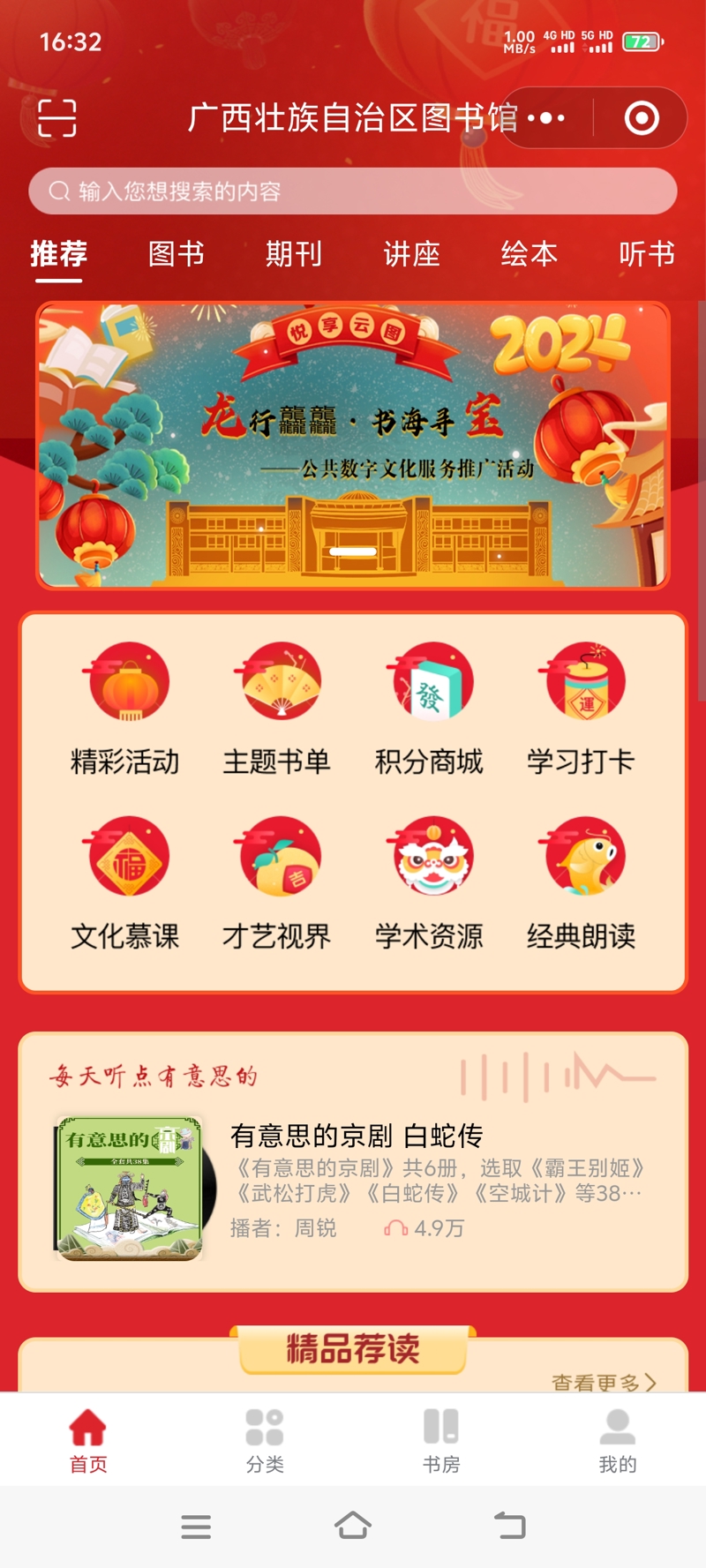
Task: Tap the search content input box
Action: click(353, 191)
